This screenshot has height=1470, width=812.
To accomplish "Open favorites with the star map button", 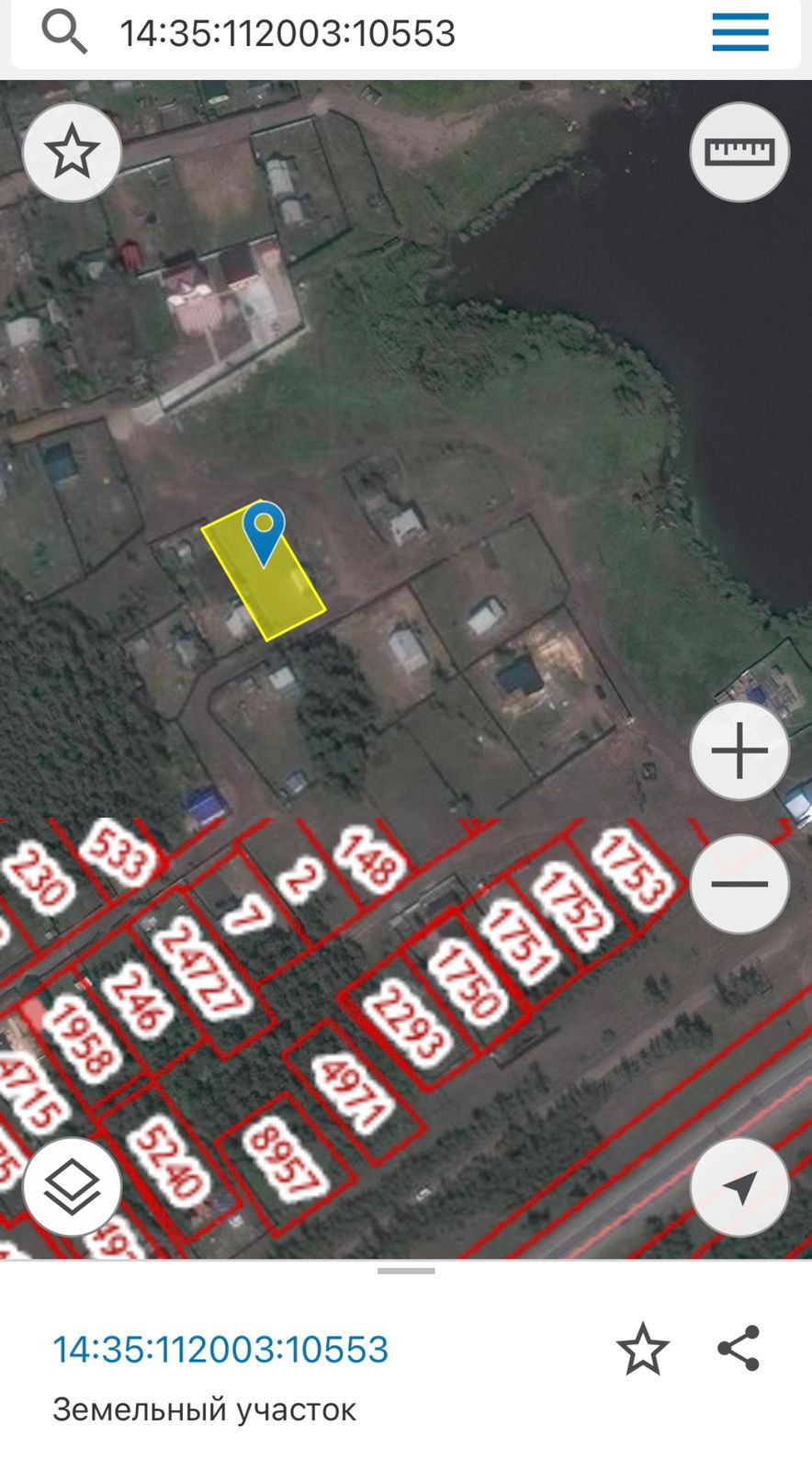I will coord(73,153).
